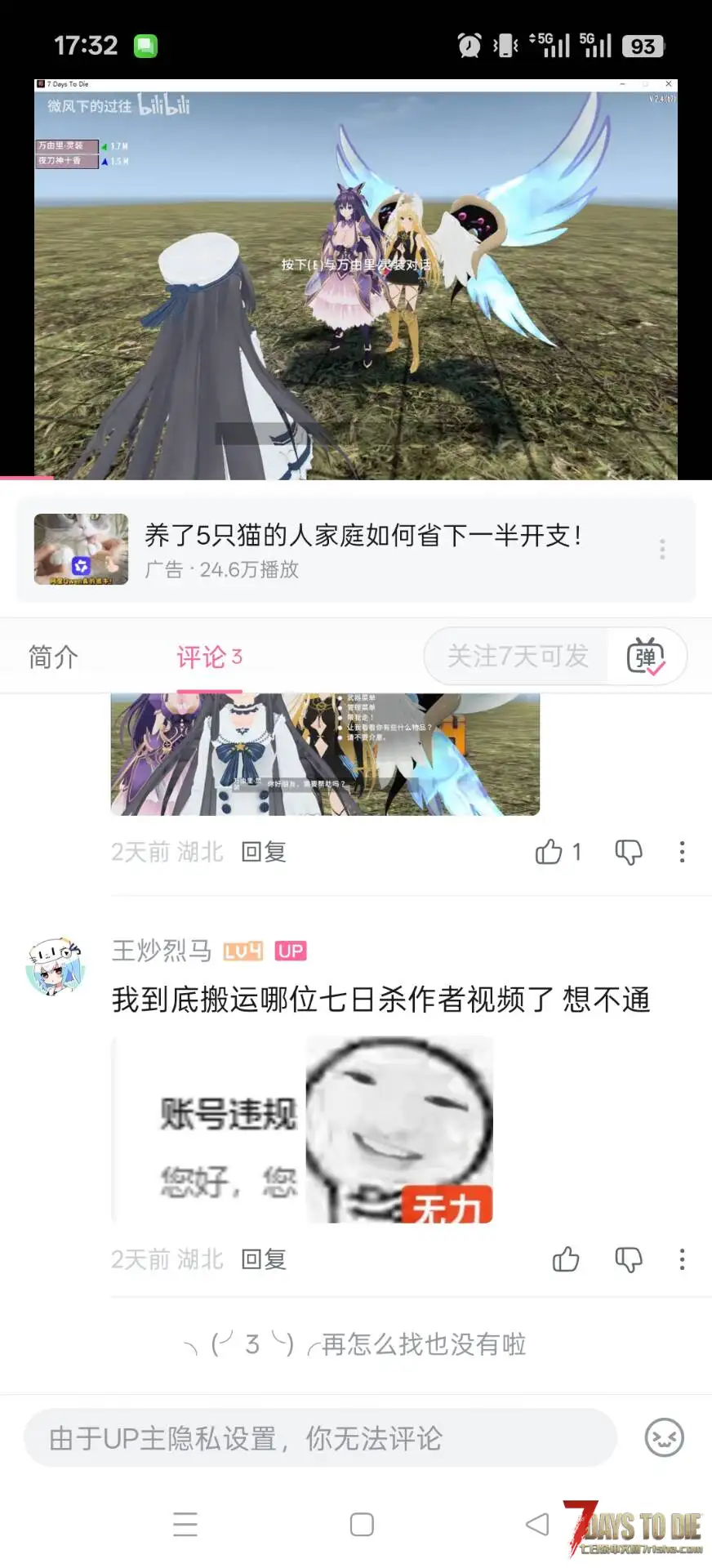Open 王炒烈马's avatar profile
The width and height of the screenshot is (712, 1568).
tap(56, 966)
